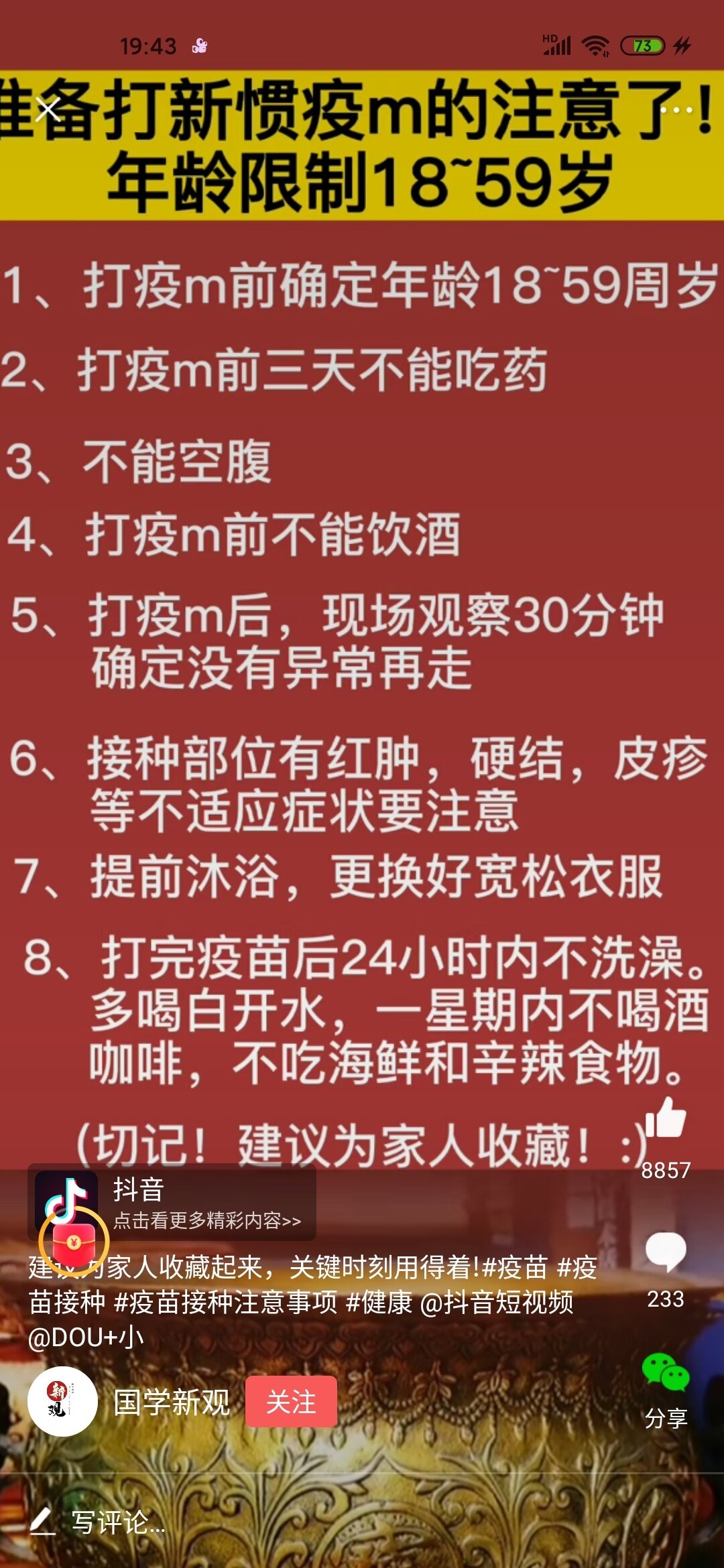This screenshot has width=724, height=1568.
Task: Open the 国学新观 profile avatar
Action: [x=62, y=1401]
